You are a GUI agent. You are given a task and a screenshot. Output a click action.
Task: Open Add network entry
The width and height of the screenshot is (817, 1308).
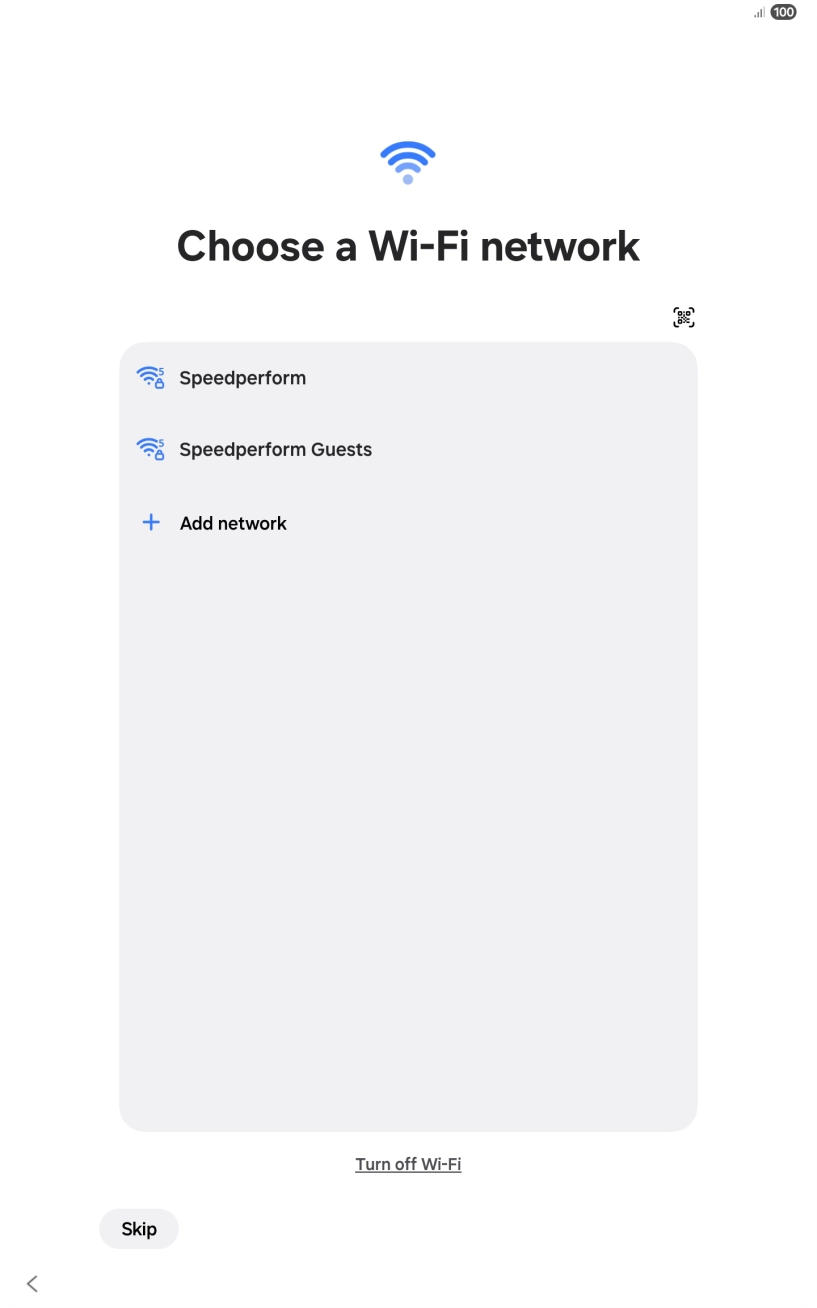click(233, 523)
